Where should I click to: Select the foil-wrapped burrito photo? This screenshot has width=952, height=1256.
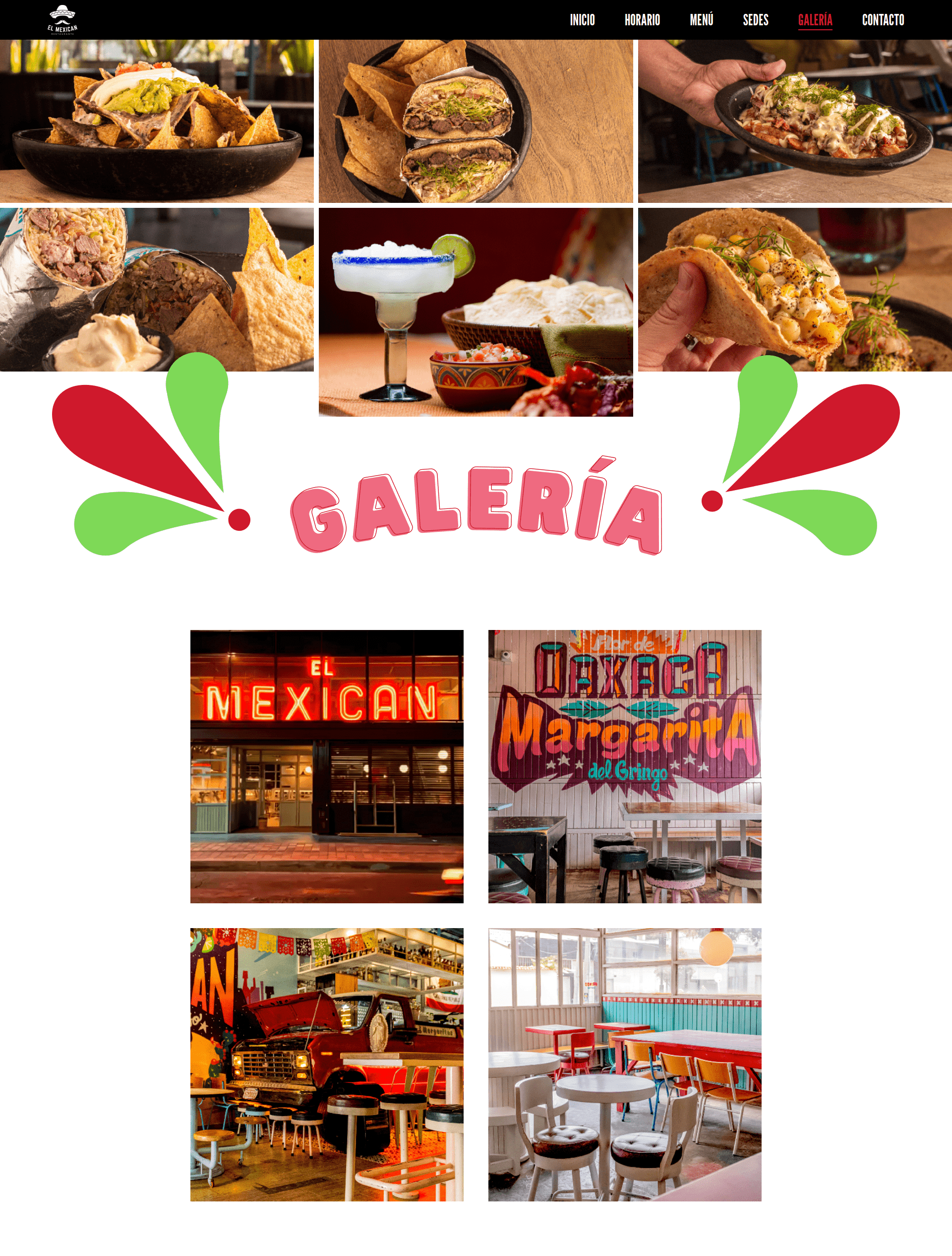pos(158,290)
